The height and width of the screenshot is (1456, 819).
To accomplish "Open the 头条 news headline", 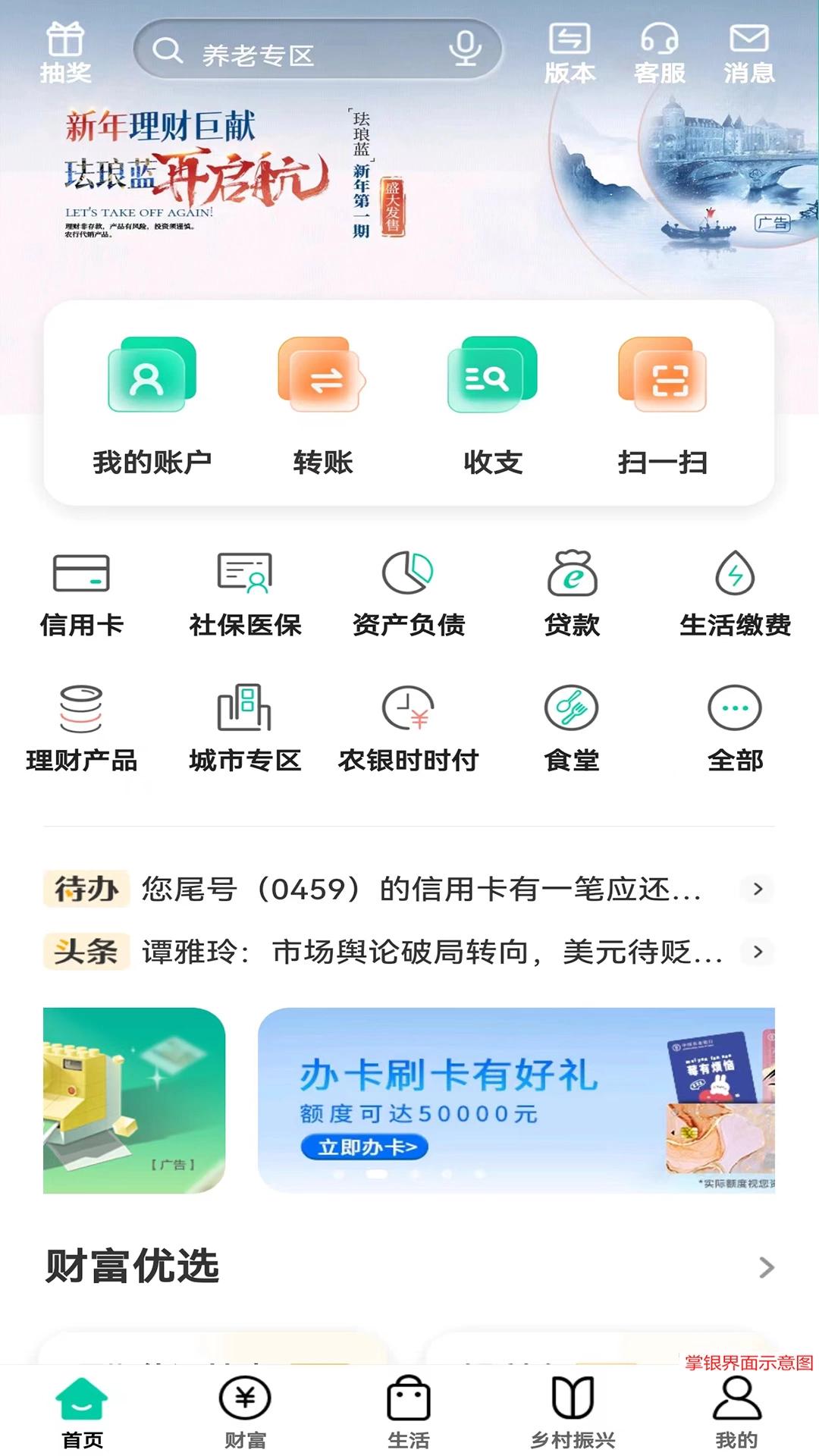I will pyautogui.click(x=409, y=952).
